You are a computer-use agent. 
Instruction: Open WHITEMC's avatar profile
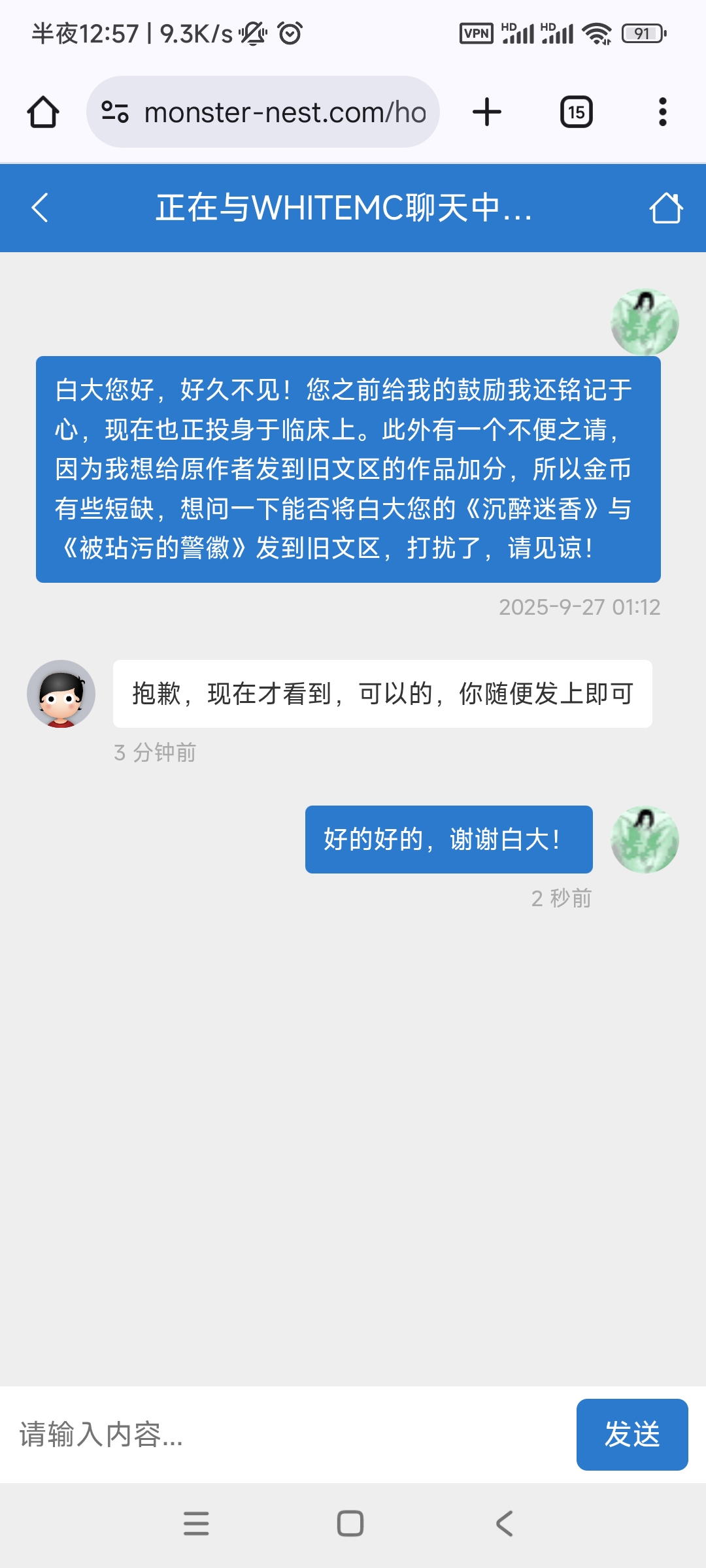61,693
